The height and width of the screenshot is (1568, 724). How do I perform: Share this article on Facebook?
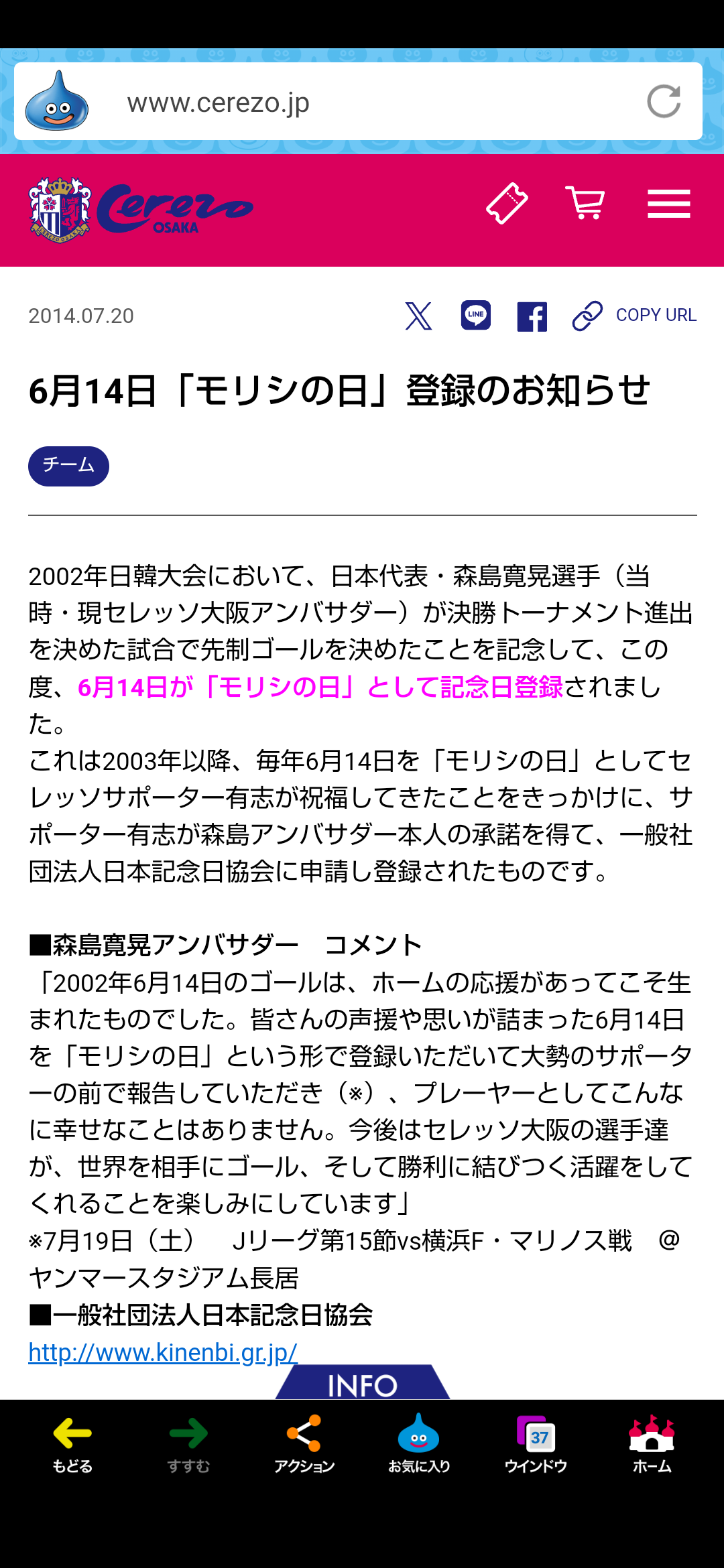point(532,316)
